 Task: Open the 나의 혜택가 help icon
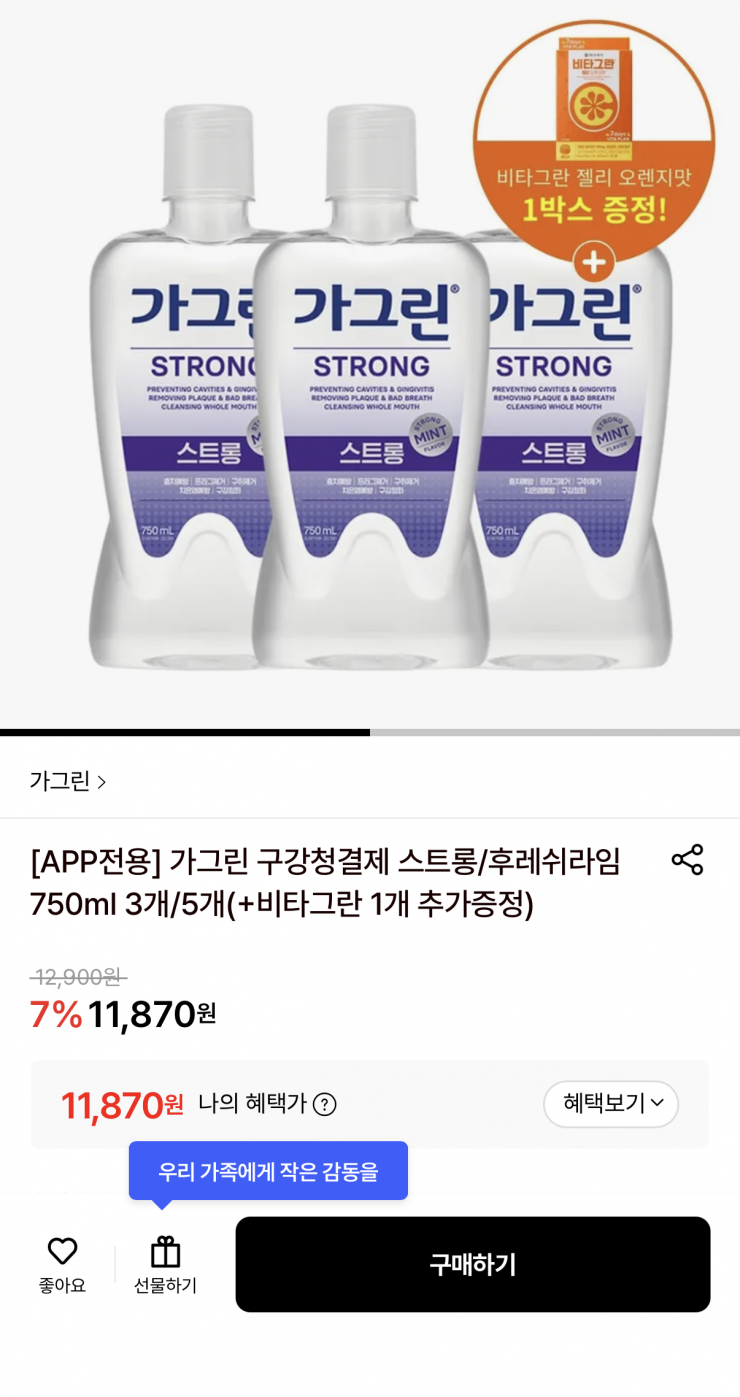[x=325, y=1104]
